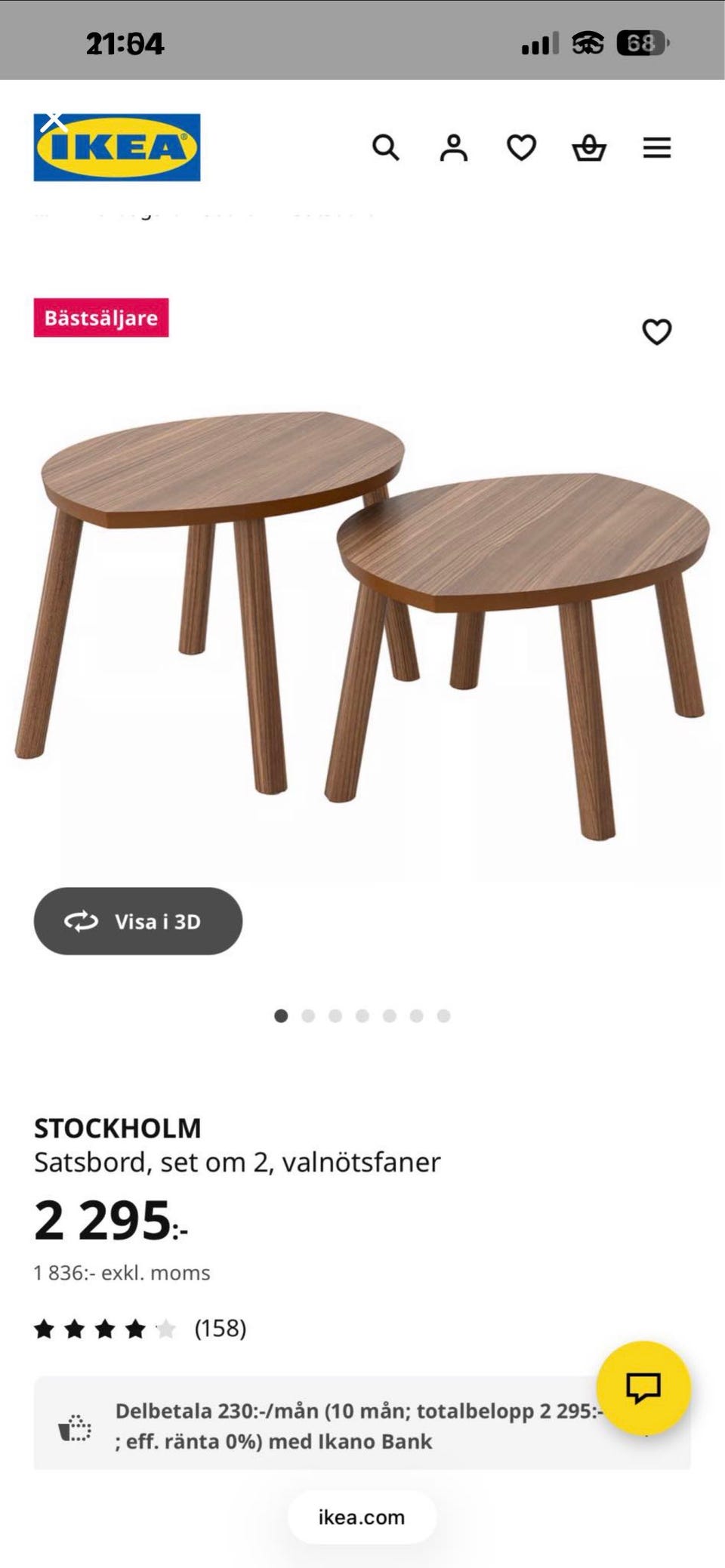Jump to the last image via rightmost dot
This screenshot has height=1568, width=725.
tap(442, 1016)
